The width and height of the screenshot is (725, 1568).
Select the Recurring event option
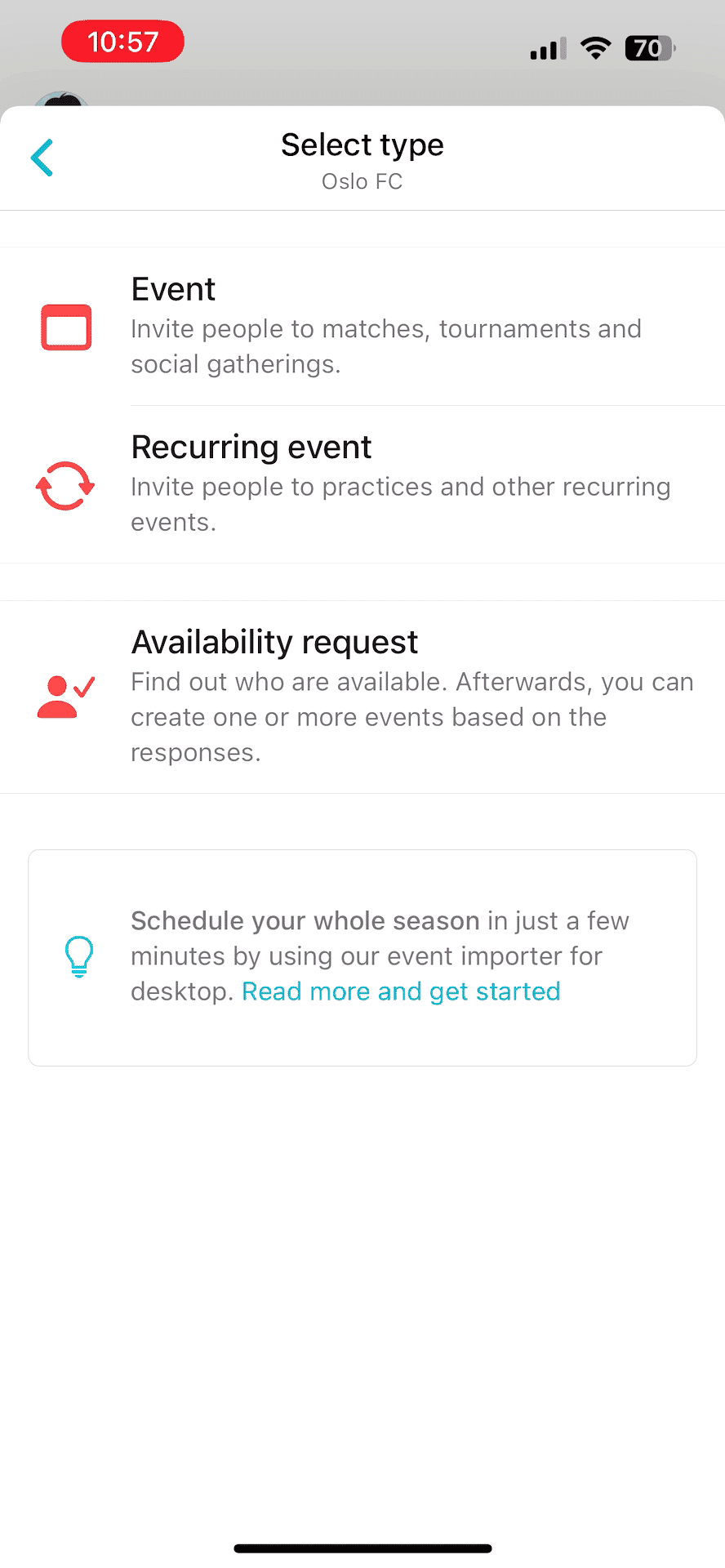tap(362, 482)
